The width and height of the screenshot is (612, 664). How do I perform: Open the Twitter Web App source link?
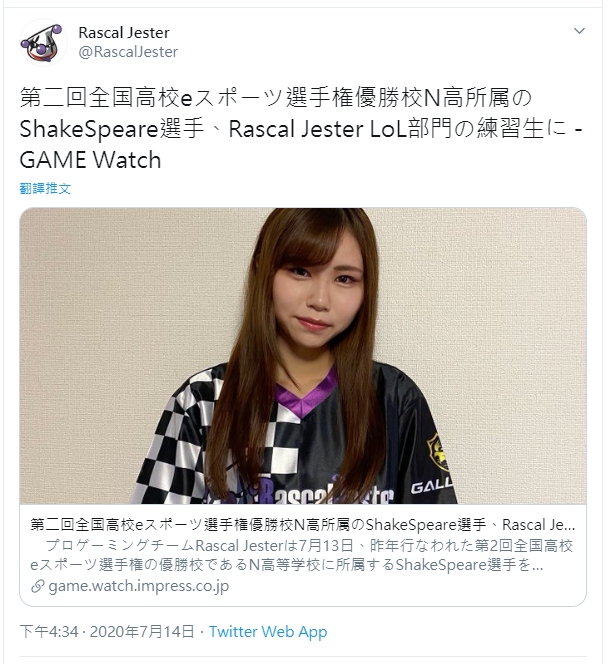(267, 632)
